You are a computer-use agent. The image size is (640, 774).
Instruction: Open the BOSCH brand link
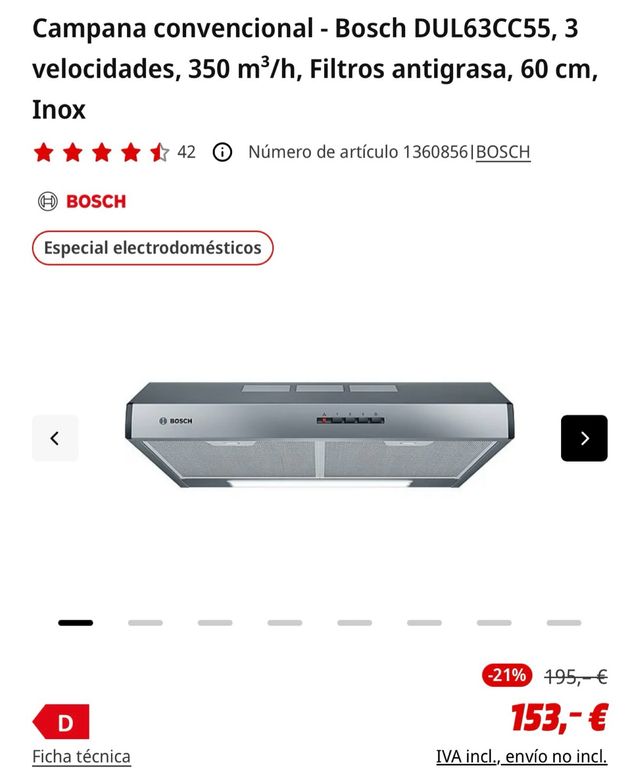point(503,152)
